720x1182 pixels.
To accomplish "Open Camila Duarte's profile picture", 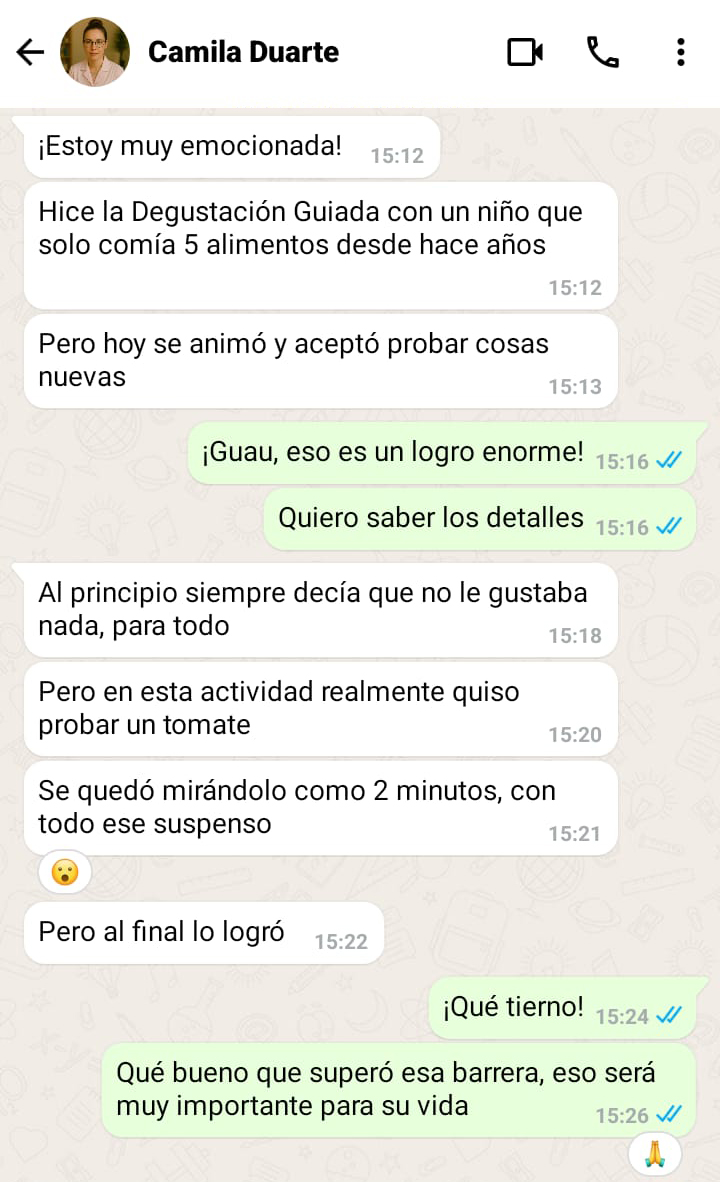I will point(95,52).
